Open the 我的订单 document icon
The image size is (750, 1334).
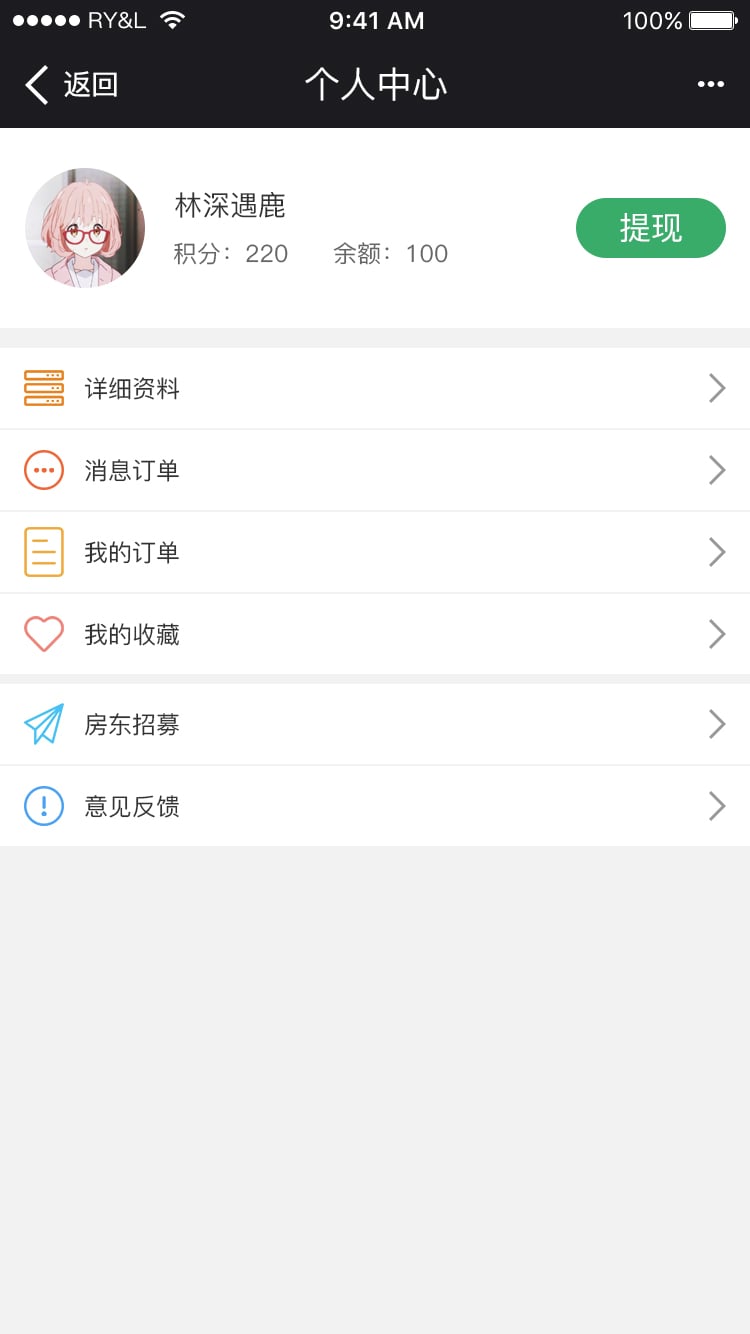(42, 551)
